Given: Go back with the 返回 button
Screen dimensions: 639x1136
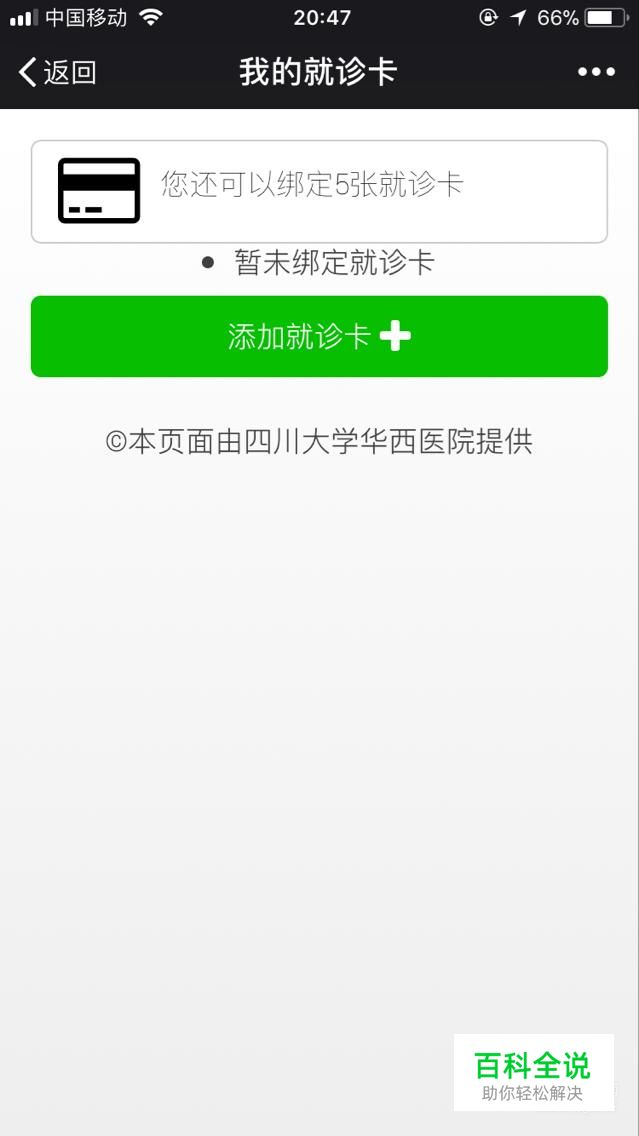Looking at the screenshot, I should click(x=58, y=72).
